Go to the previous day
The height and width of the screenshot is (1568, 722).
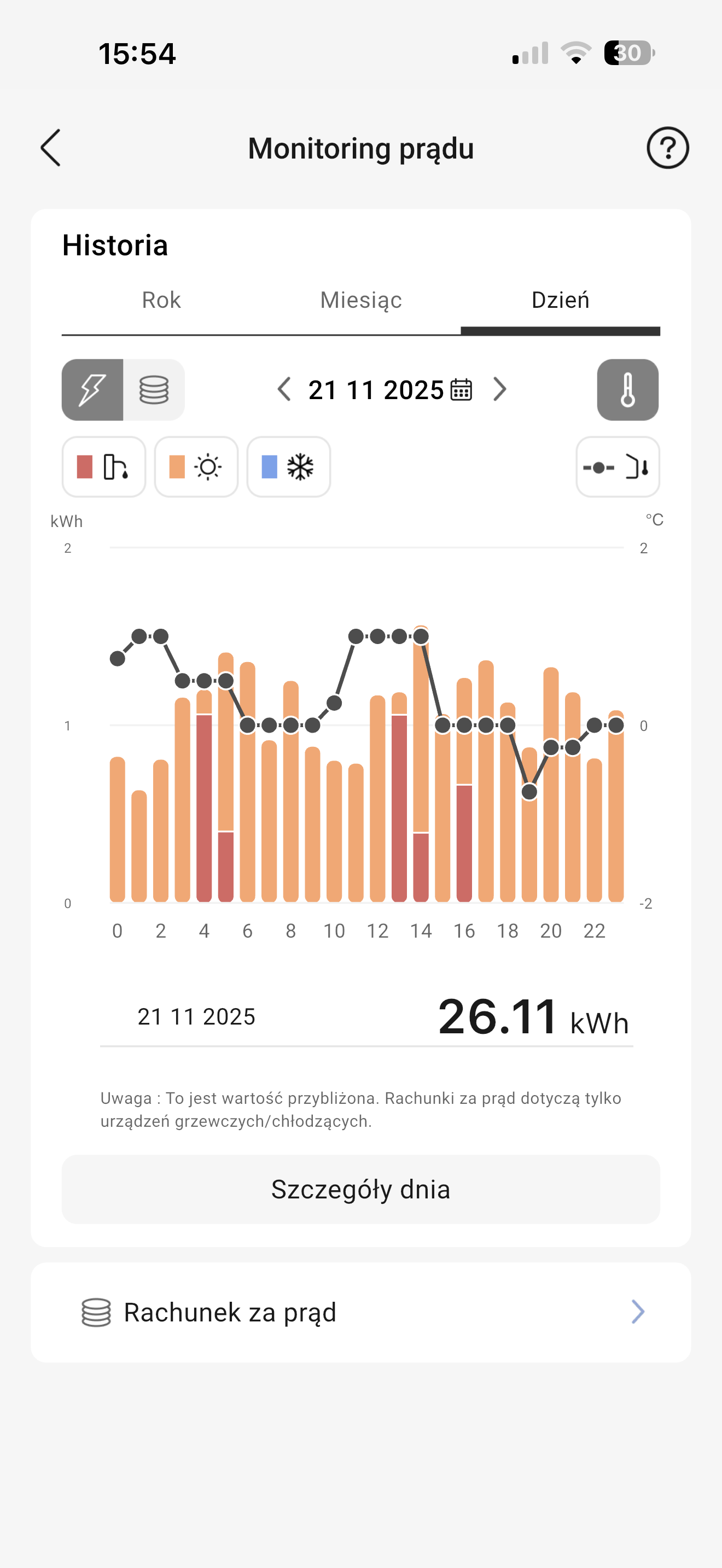tap(284, 390)
